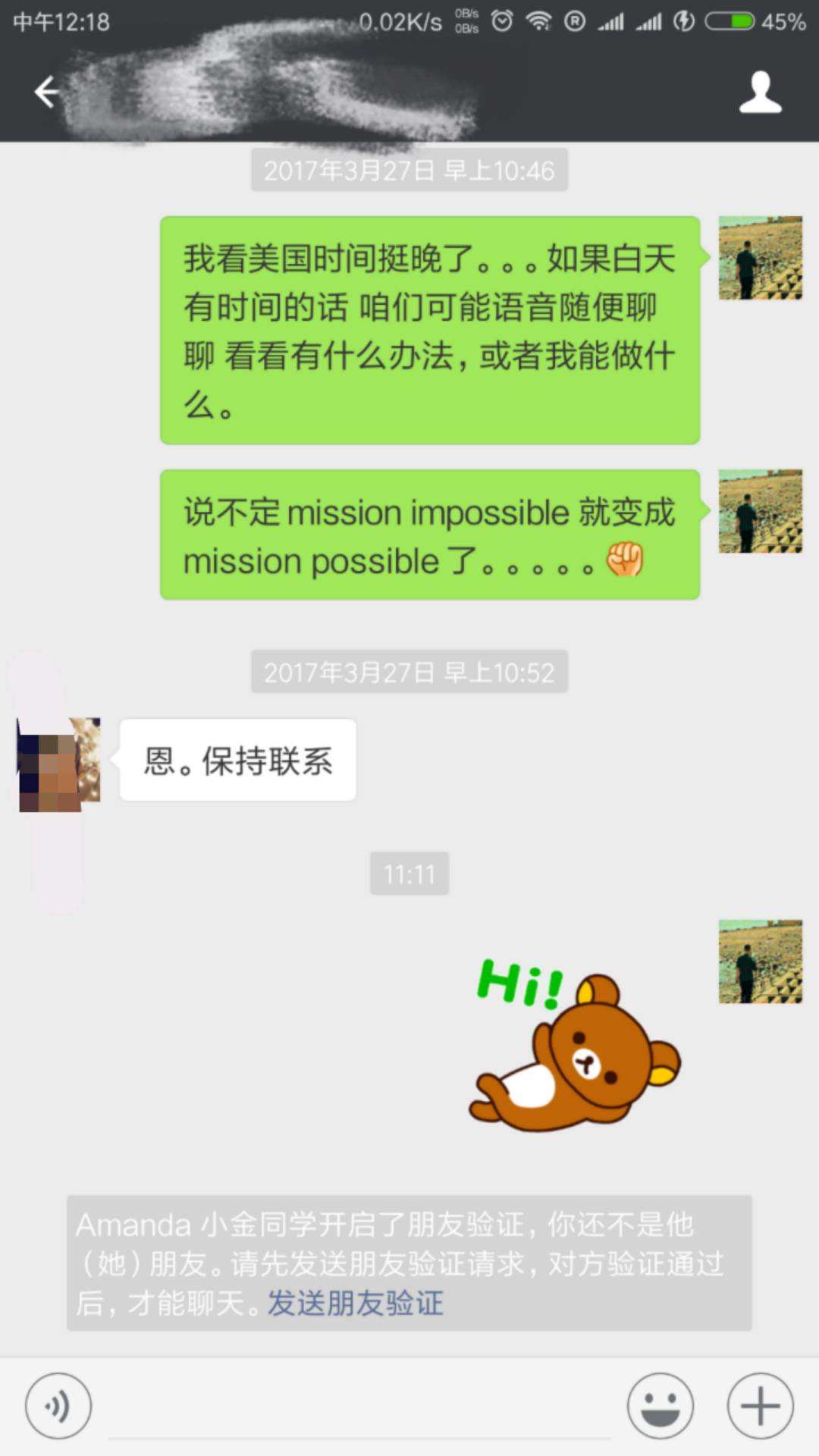Screen dimensions: 819x1456
Task: Focus the message text field
Action: pos(359,1407)
